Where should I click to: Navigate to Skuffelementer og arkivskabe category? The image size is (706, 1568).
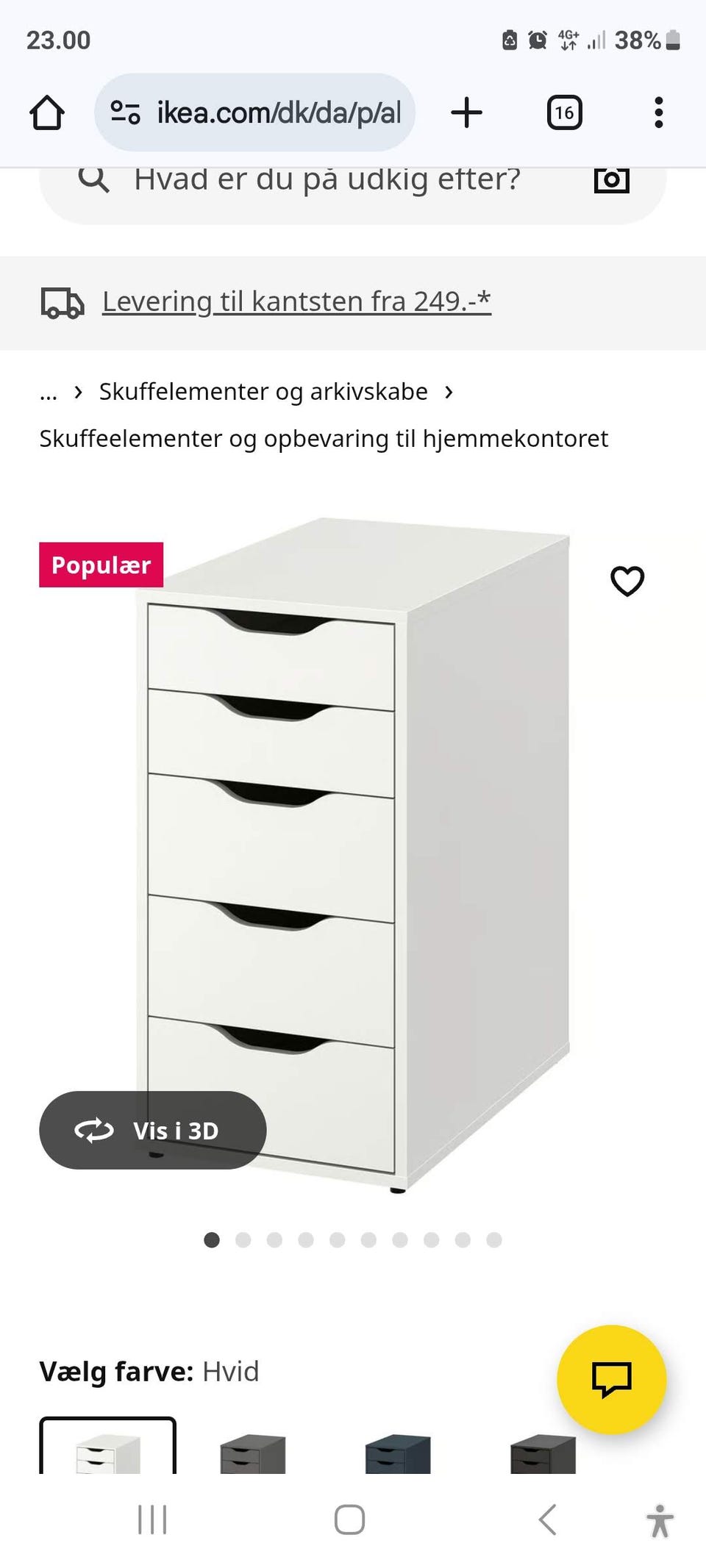point(263,391)
